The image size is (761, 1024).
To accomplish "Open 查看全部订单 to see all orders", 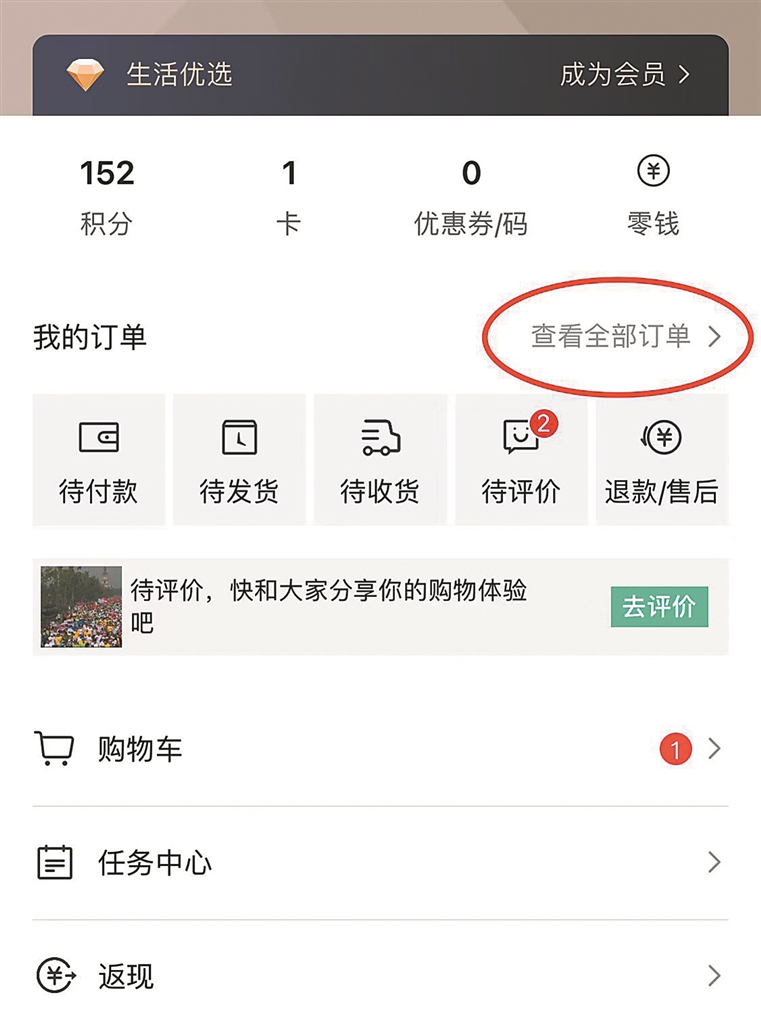I will pyautogui.click(x=624, y=337).
